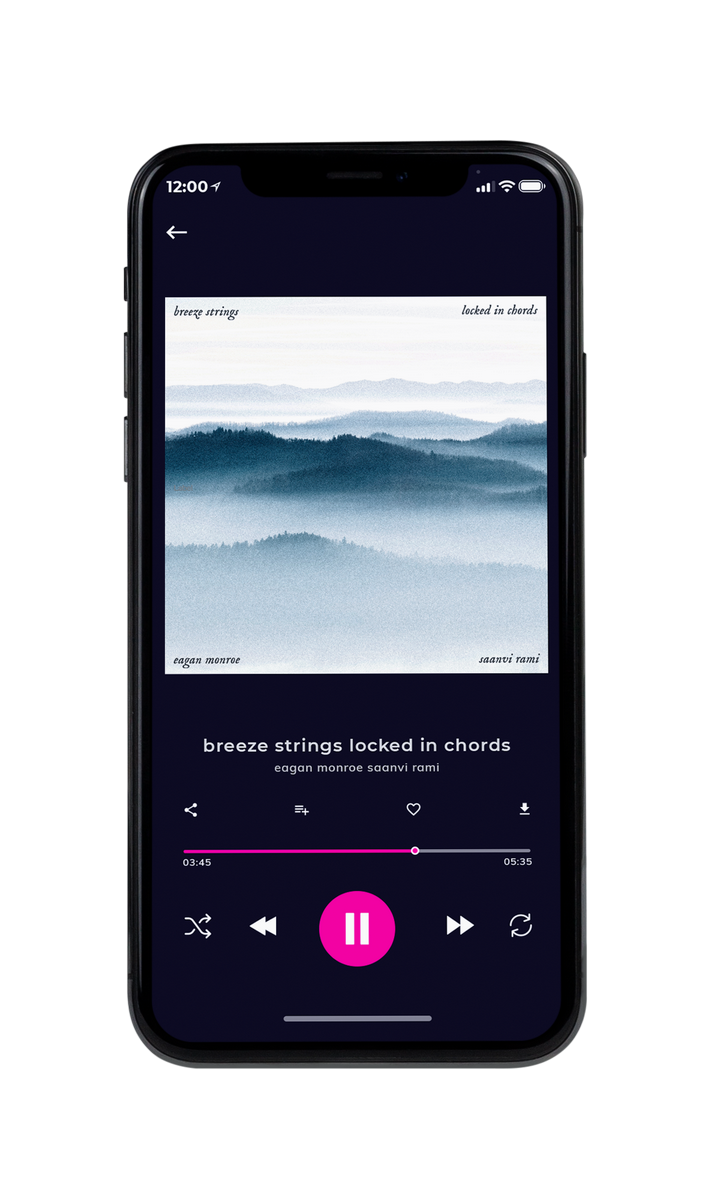This screenshot has height=1200, width=720.
Task: Toggle repeat for this track
Action: [520, 926]
